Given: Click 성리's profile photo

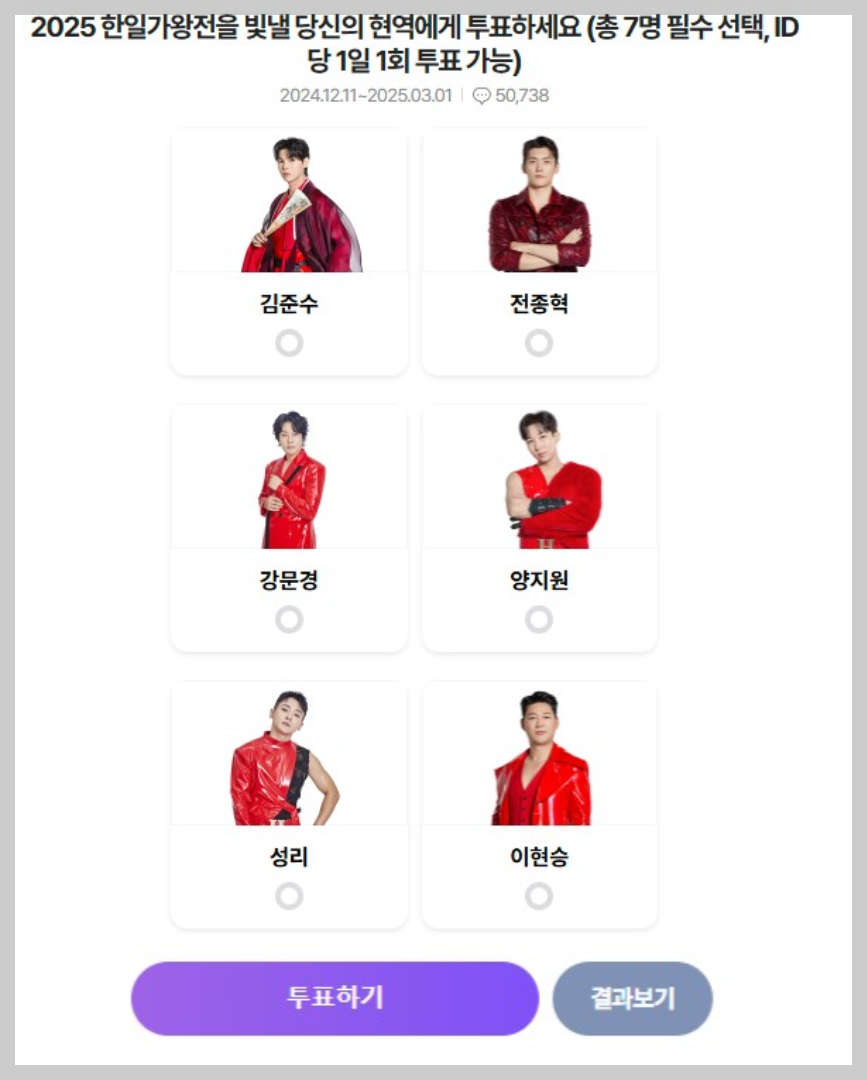Looking at the screenshot, I should point(290,755).
